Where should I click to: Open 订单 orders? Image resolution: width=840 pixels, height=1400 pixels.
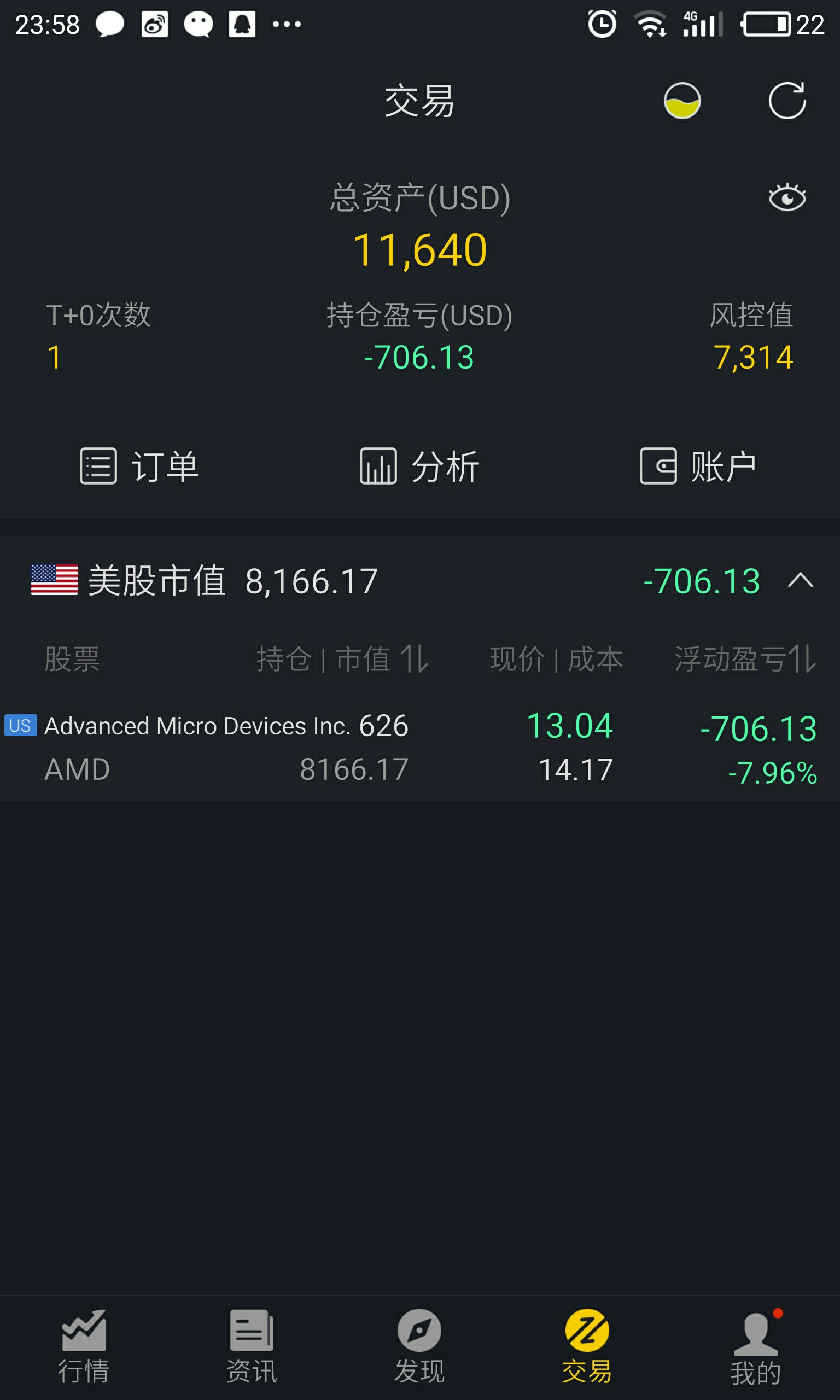tap(139, 466)
